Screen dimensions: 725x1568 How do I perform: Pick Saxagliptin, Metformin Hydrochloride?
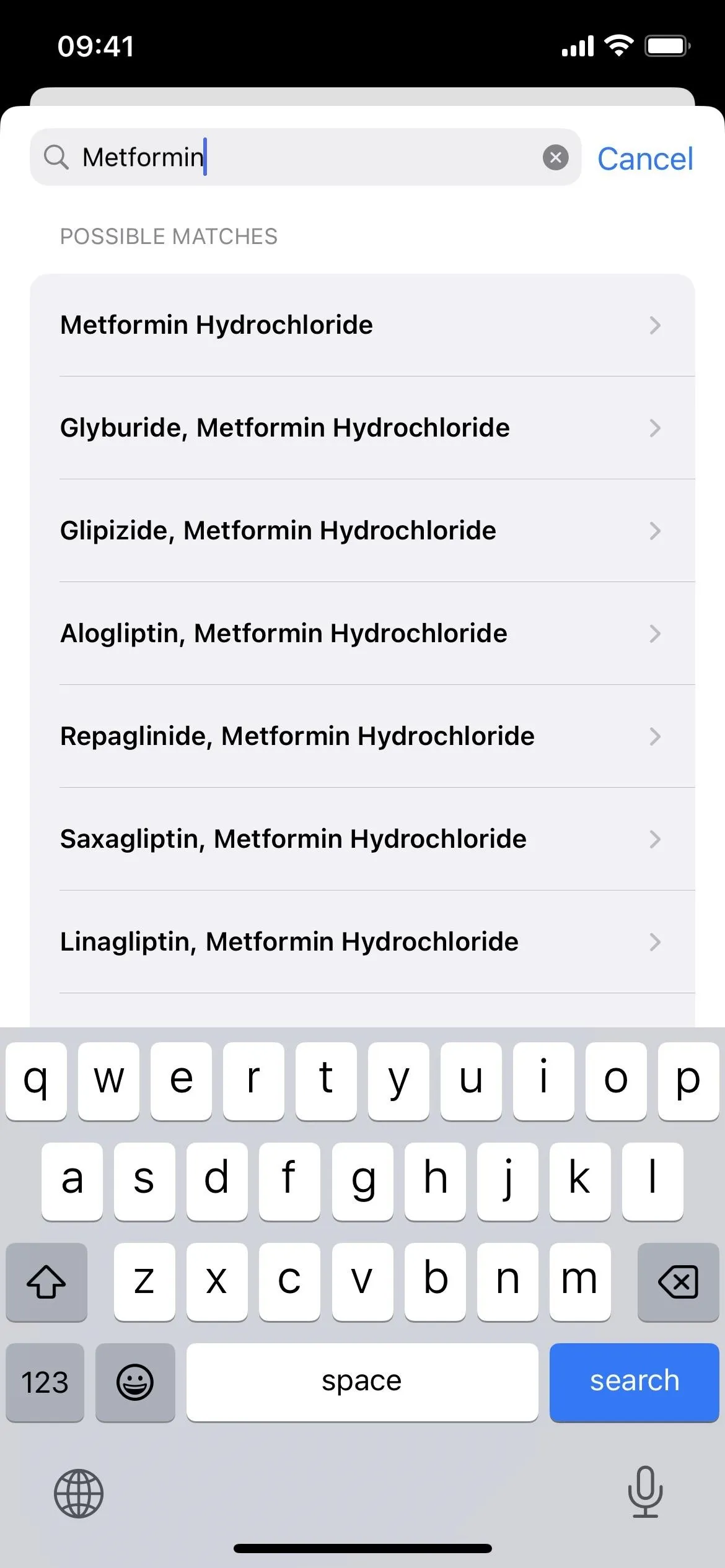click(362, 839)
